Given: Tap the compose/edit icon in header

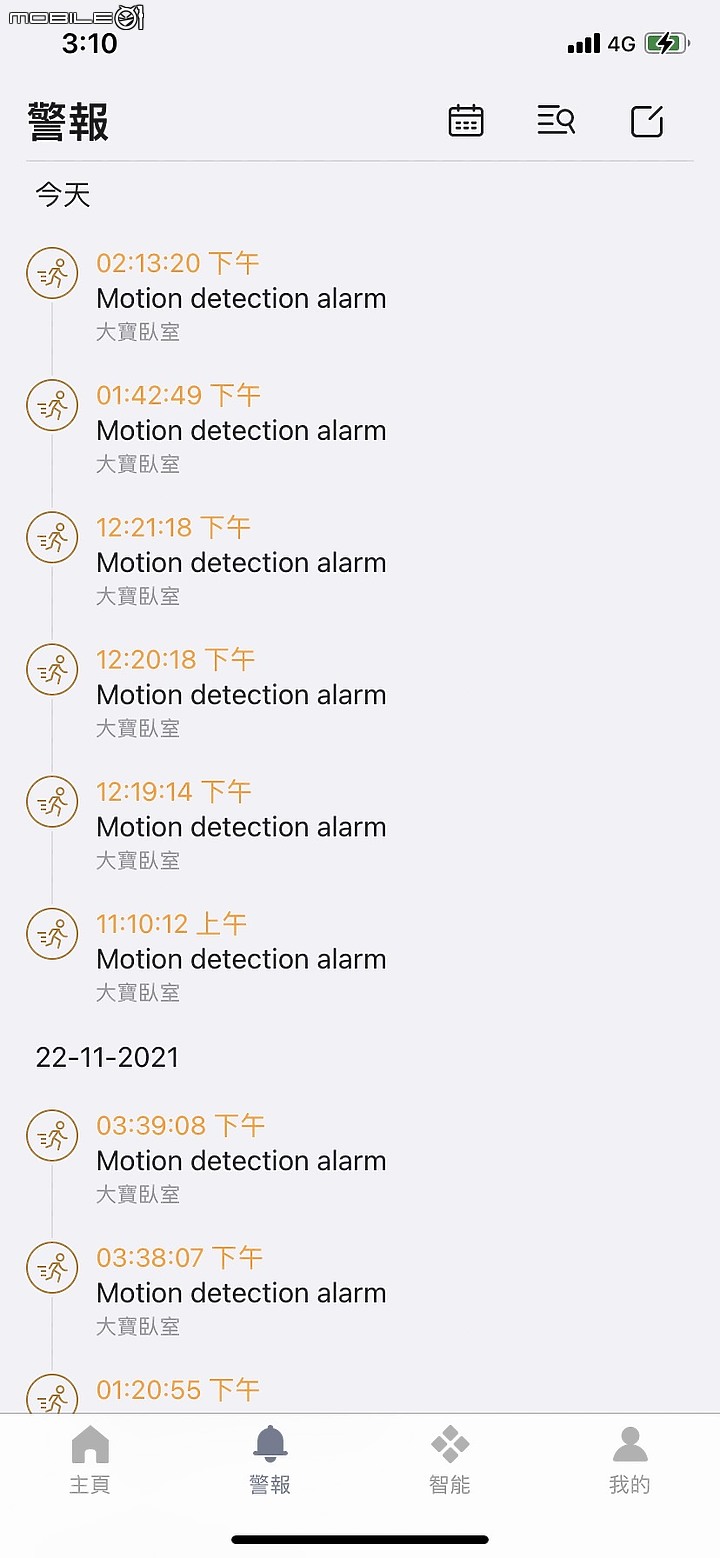Looking at the screenshot, I should (647, 119).
